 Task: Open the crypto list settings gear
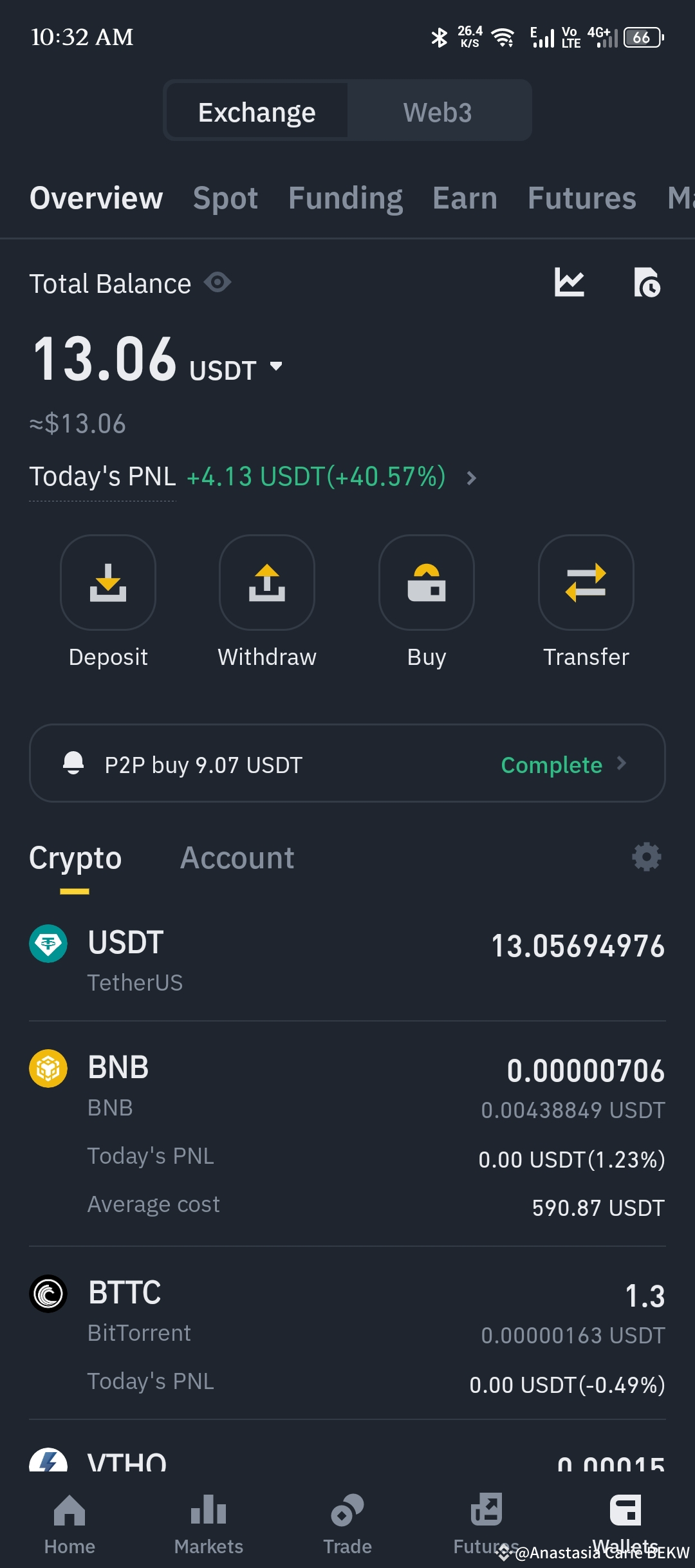[x=647, y=857]
